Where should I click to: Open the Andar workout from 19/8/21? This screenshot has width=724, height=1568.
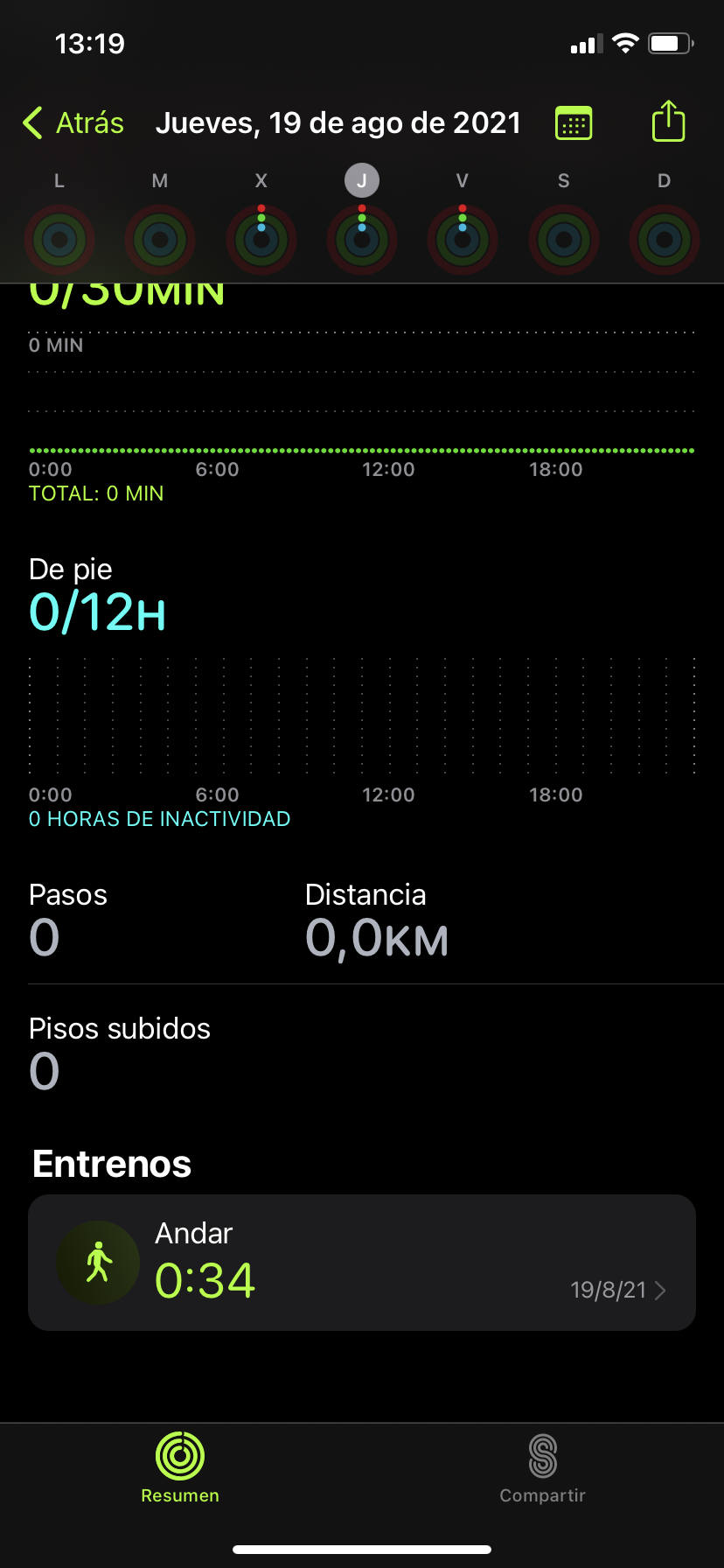(x=362, y=1263)
